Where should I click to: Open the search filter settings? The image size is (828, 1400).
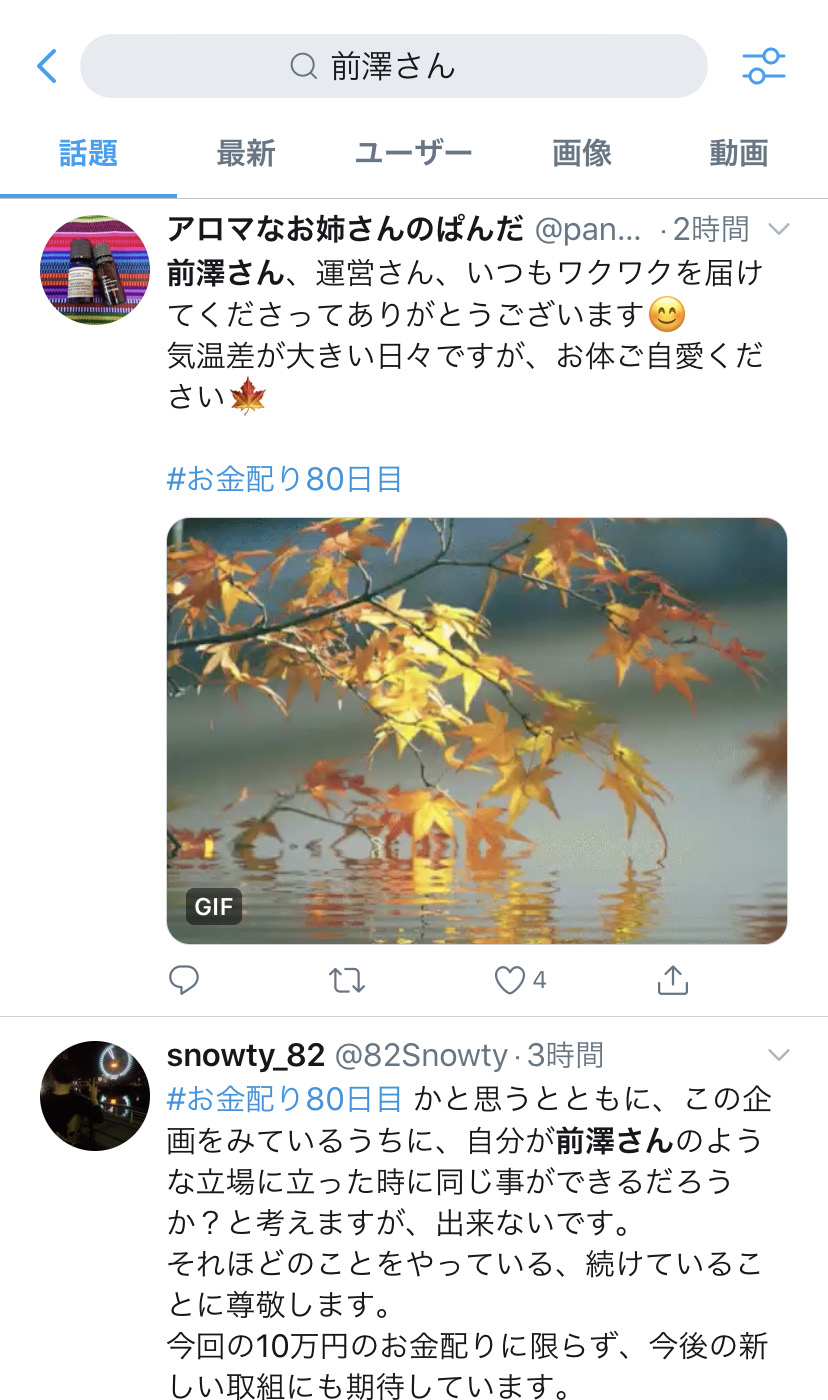(764, 67)
